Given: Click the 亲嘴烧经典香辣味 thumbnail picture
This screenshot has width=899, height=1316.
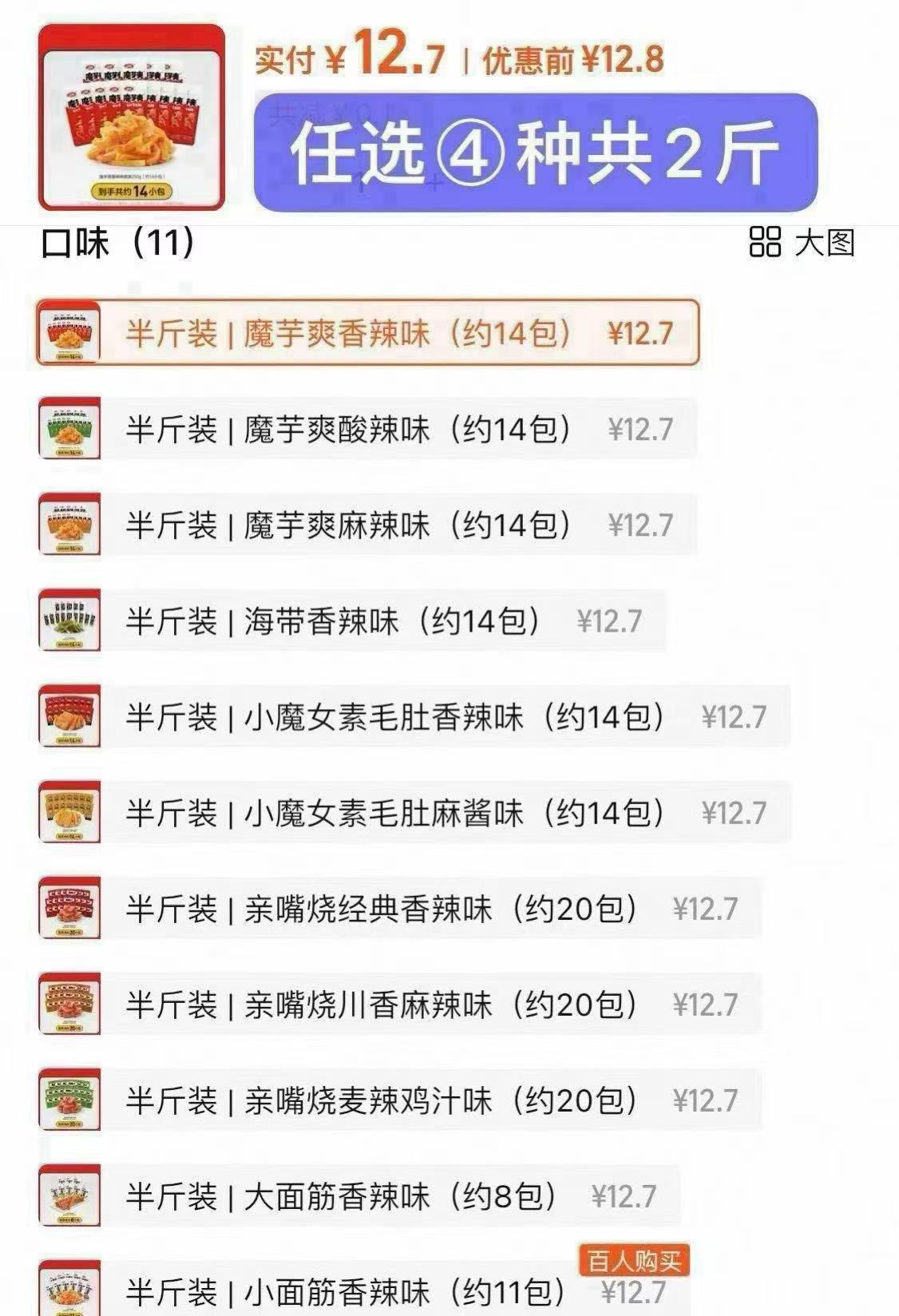Looking at the screenshot, I should point(68,906).
